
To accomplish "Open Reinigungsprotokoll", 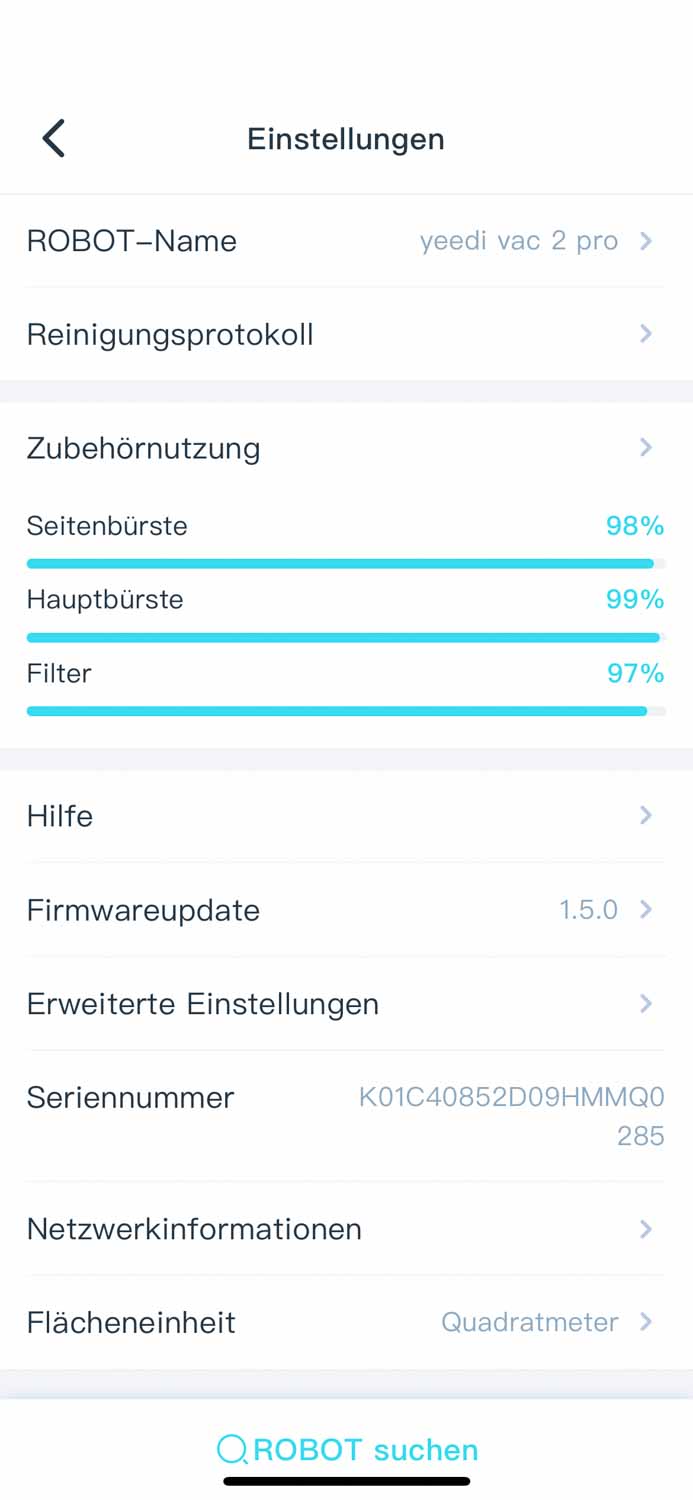I will pos(346,334).
